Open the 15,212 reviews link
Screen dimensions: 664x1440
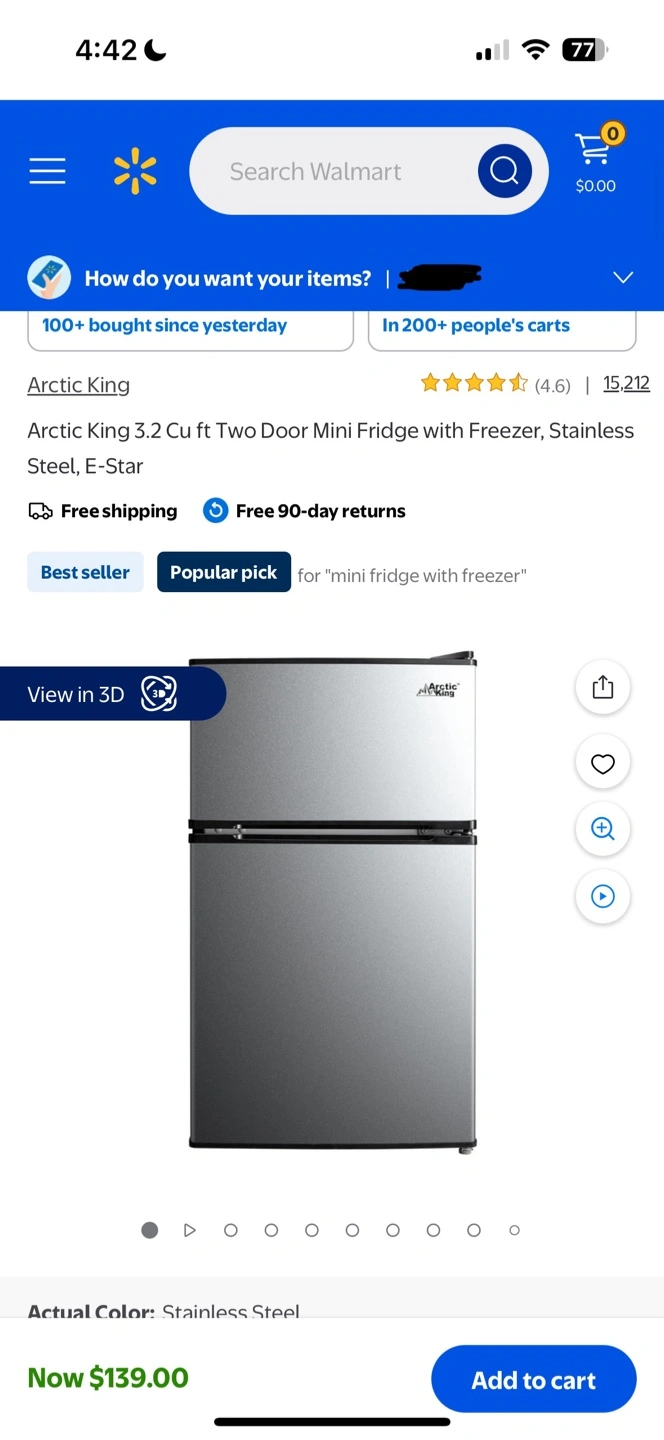[626, 383]
